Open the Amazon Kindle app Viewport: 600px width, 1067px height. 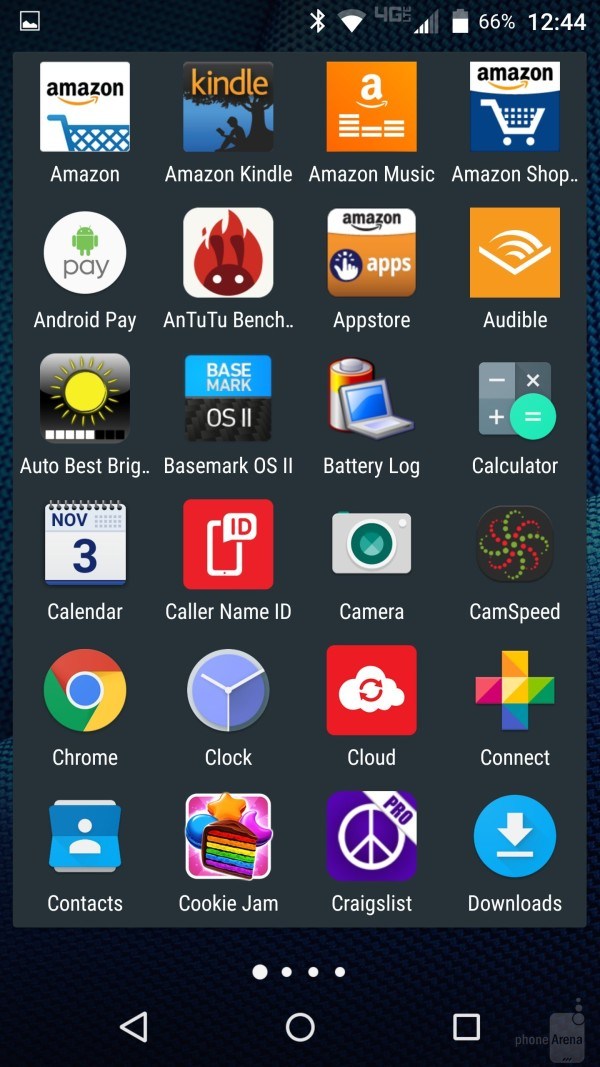[x=228, y=108]
